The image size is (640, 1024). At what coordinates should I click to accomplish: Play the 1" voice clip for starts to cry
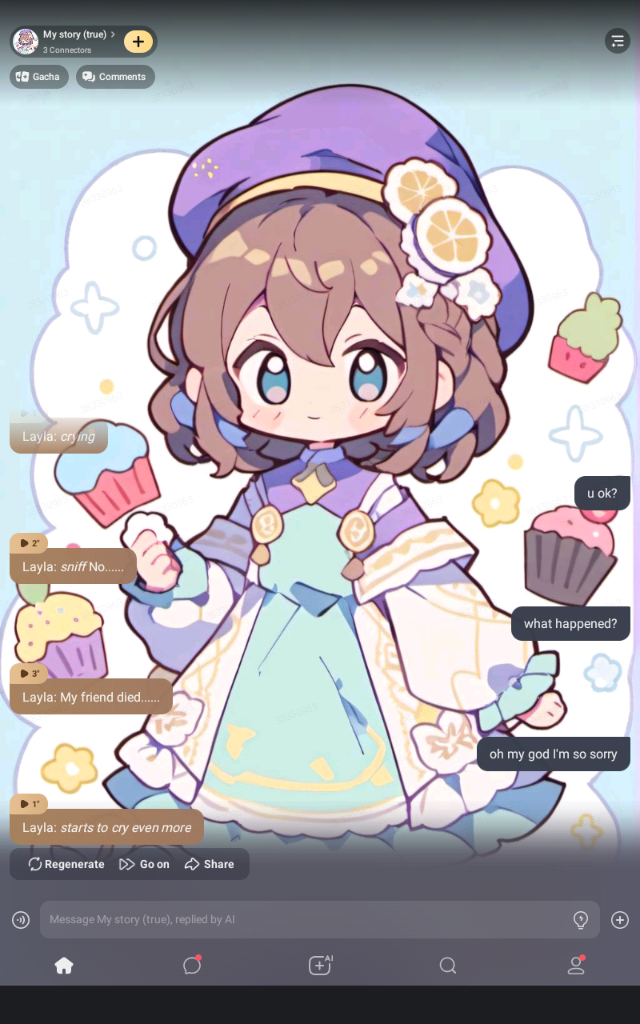click(29, 804)
